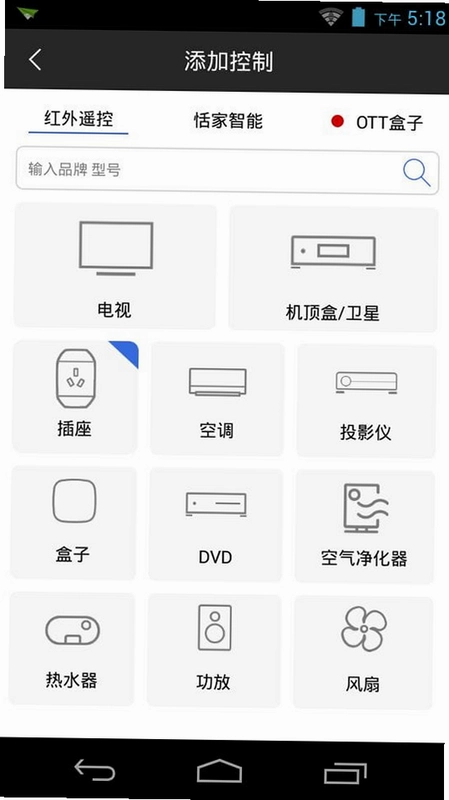Choose the 插座 device tile

point(75,396)
